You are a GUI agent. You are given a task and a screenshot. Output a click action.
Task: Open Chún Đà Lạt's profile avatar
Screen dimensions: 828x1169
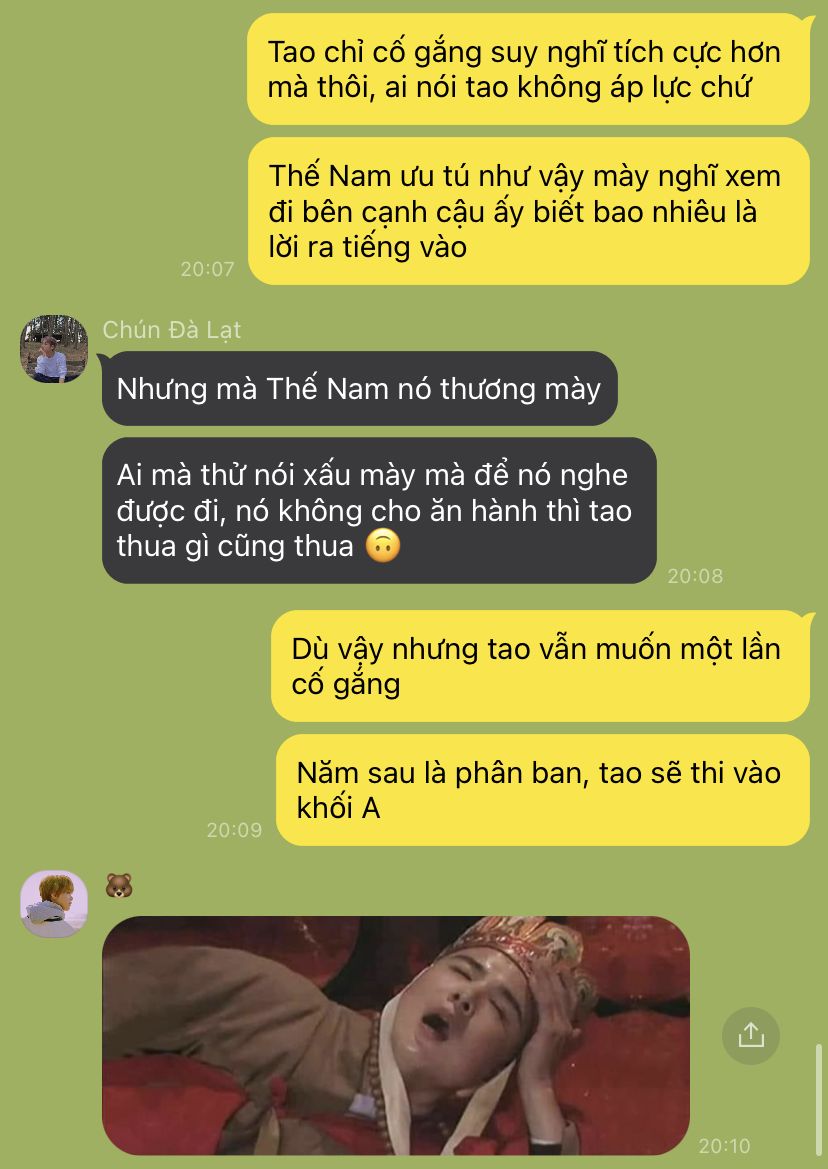[54, 349]
